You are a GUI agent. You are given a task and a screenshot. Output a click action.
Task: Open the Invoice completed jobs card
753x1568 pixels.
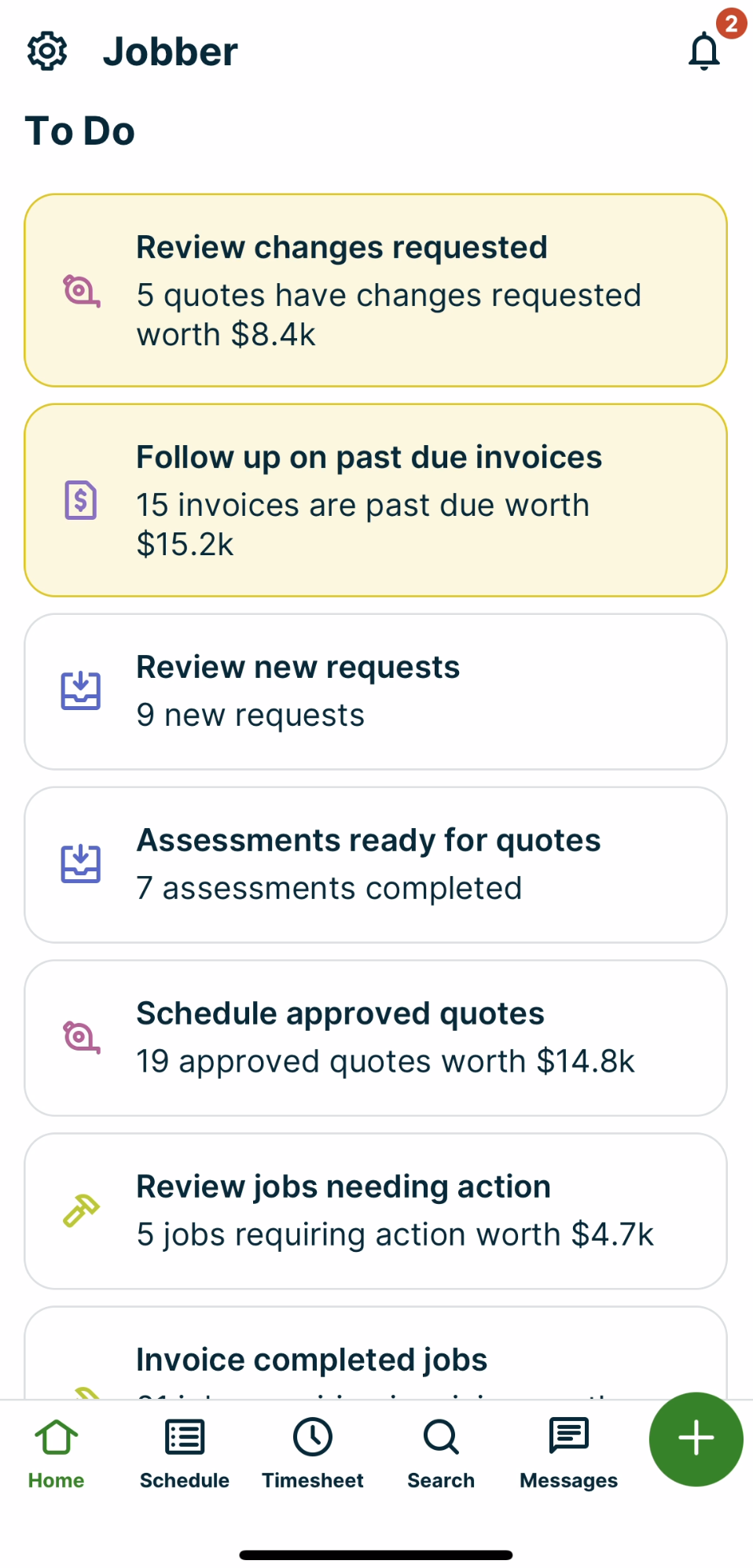pyautogui.click(x=376, y=1360)
